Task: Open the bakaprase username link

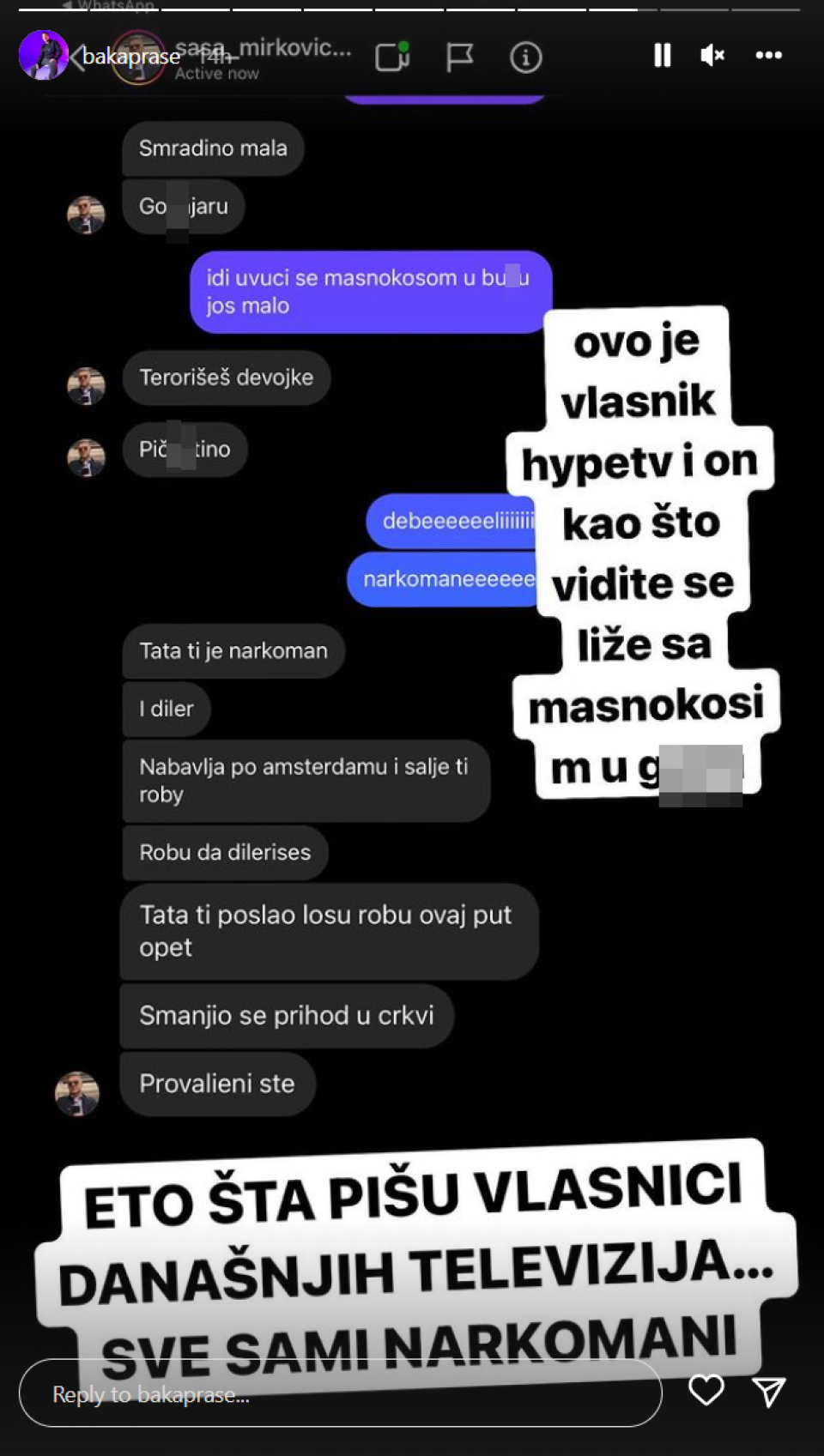Action: coord(130,57)
